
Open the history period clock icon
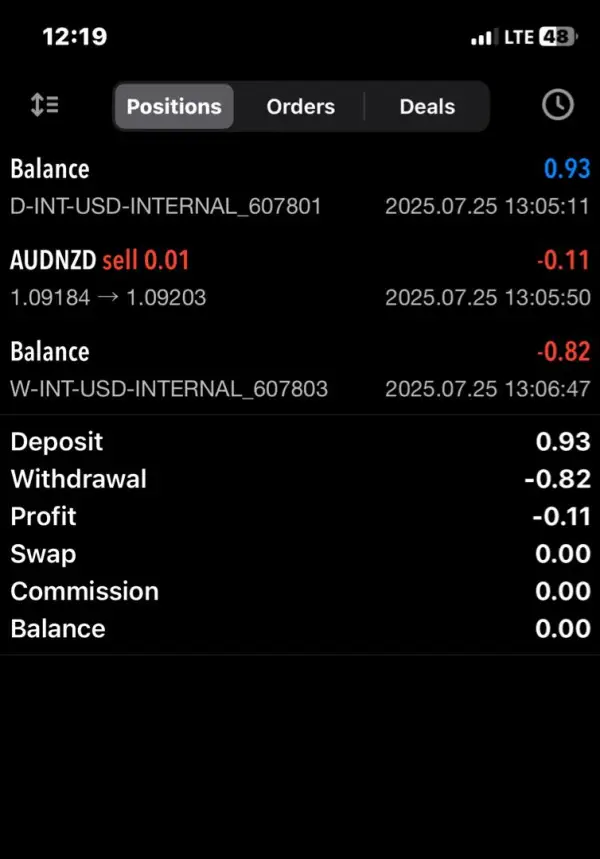coord(557,105)
